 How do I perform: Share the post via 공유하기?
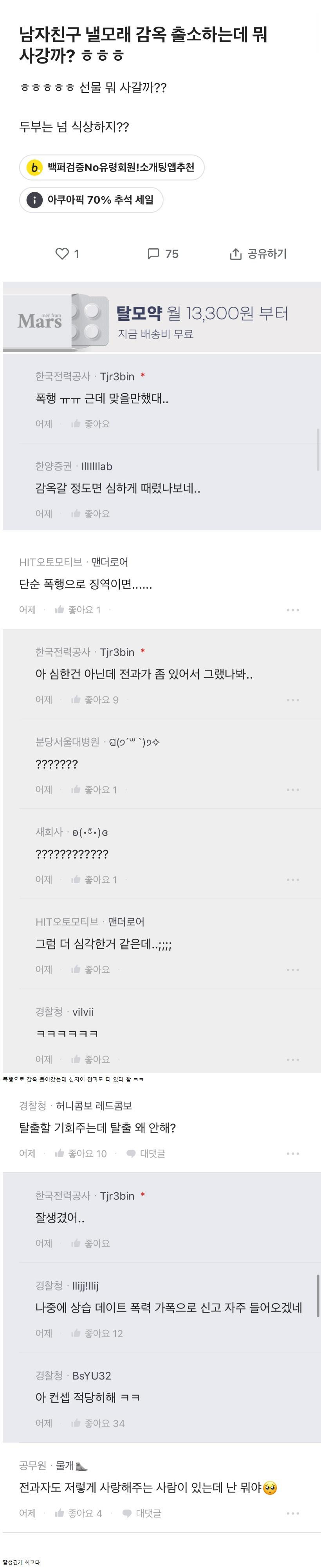[x=258, y=254]
